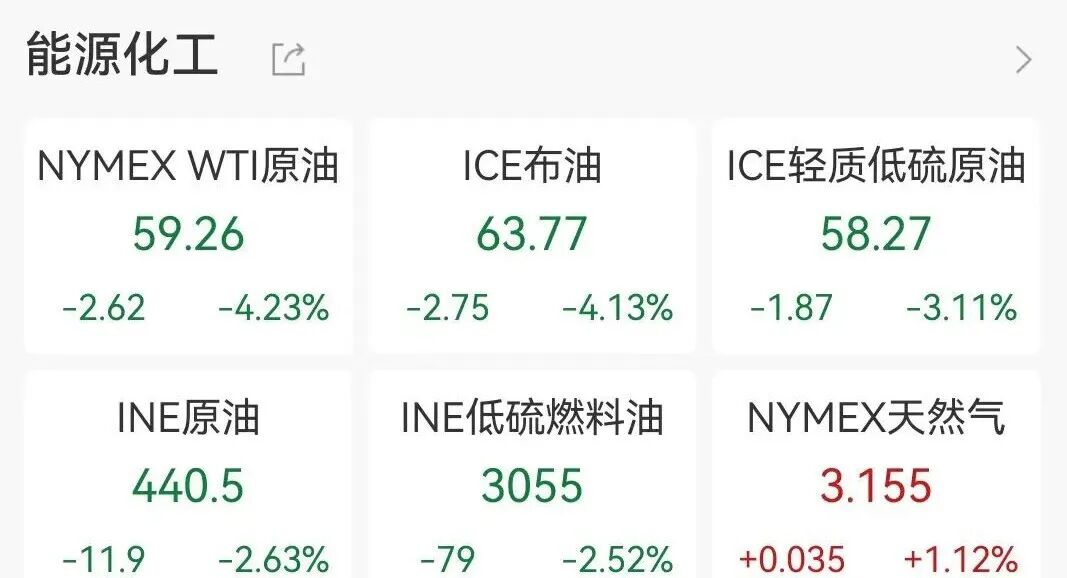This screenshot has height=578, width=1067.
Task: View ICE布油 futures details
Action: [532, 236]
